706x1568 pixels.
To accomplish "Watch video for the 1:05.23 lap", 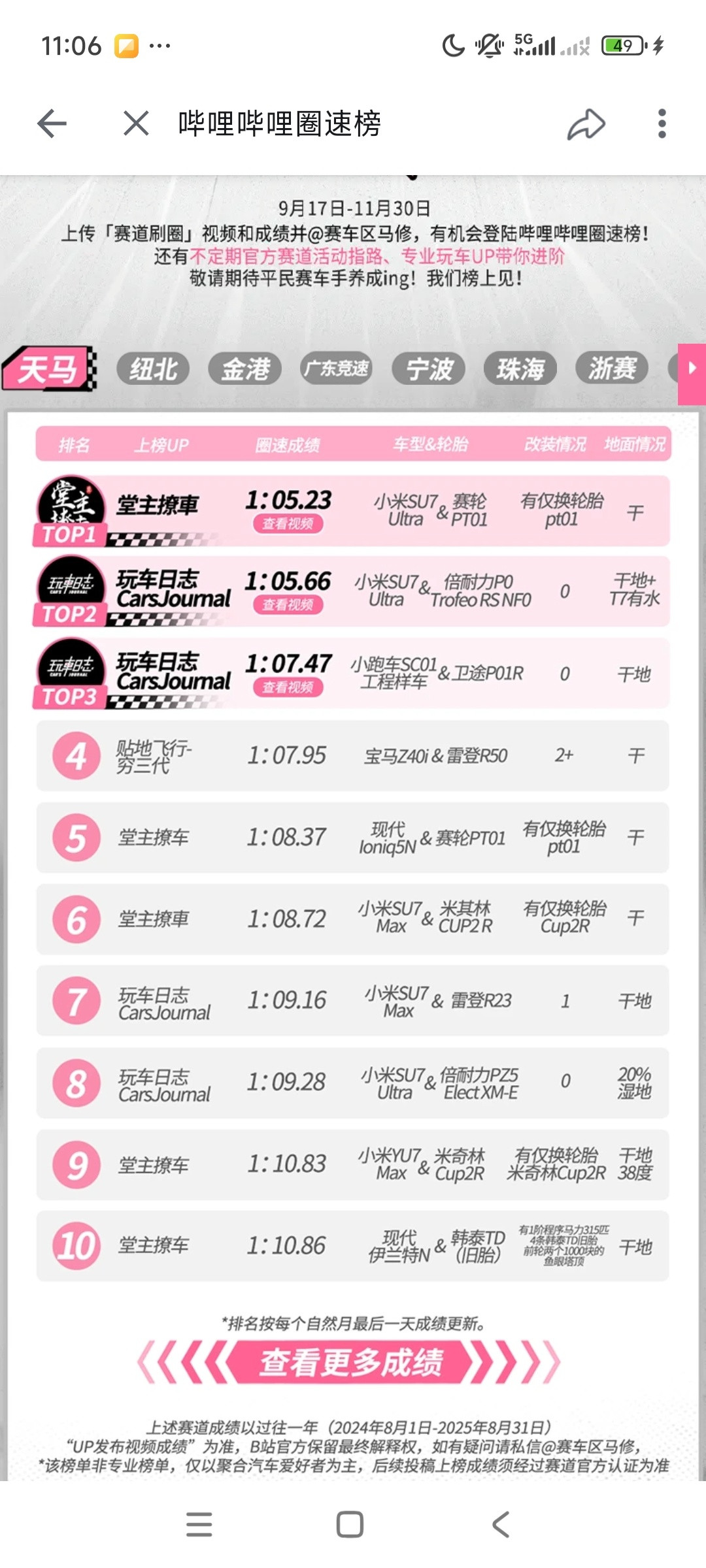I will coord(288,523).
